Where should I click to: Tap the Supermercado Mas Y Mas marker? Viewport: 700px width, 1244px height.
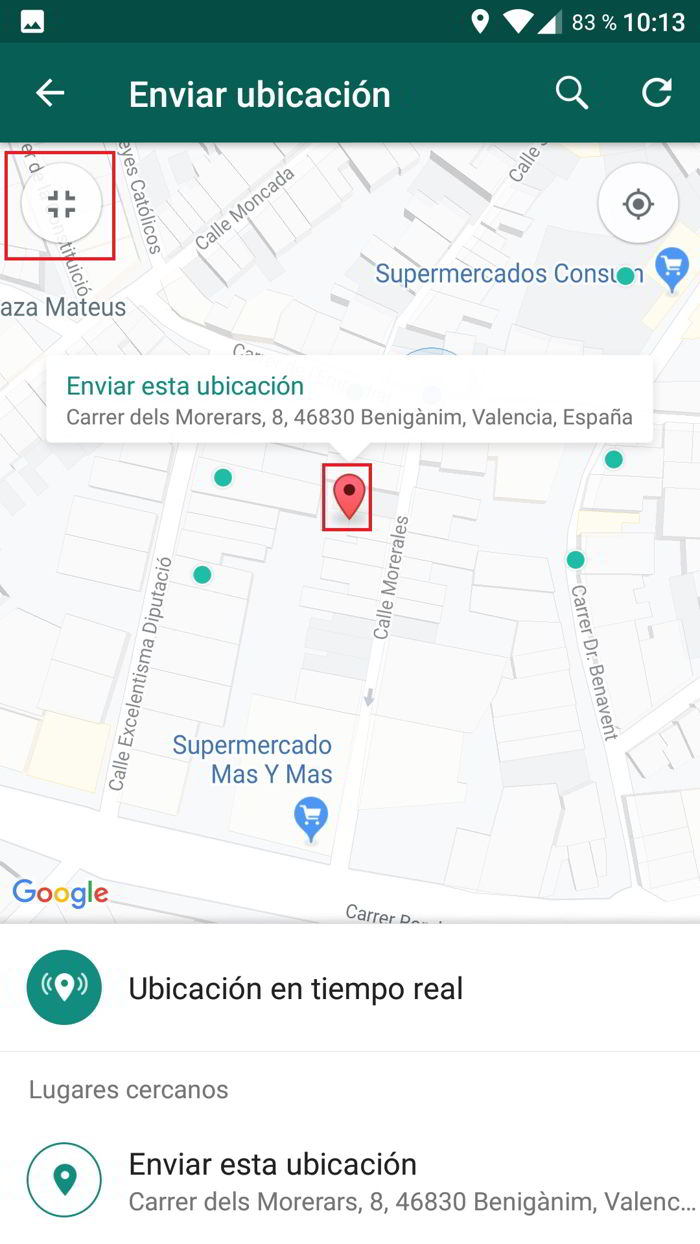point(311,818)
